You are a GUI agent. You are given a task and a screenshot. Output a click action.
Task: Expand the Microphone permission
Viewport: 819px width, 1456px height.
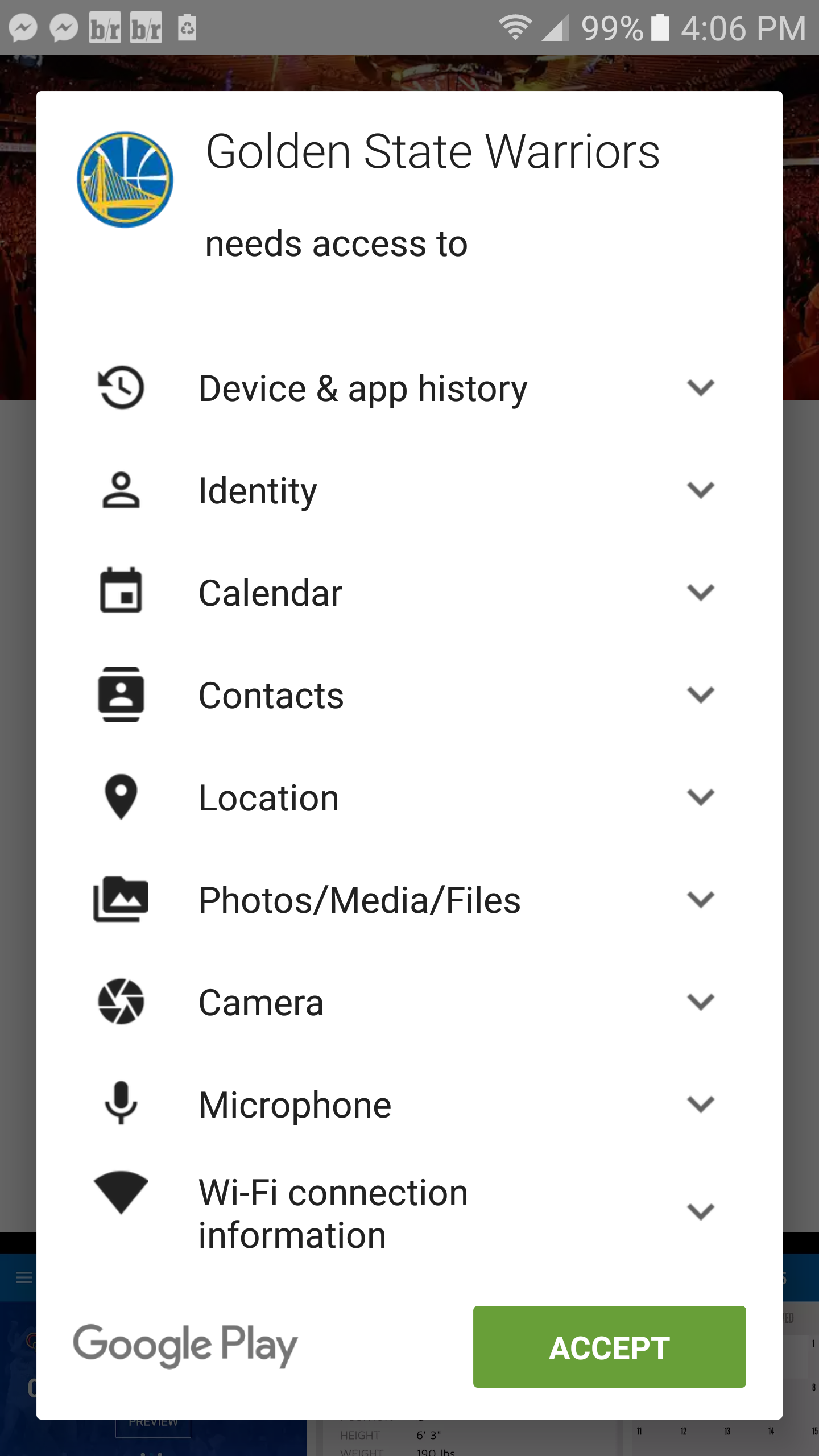point(700,1105)
